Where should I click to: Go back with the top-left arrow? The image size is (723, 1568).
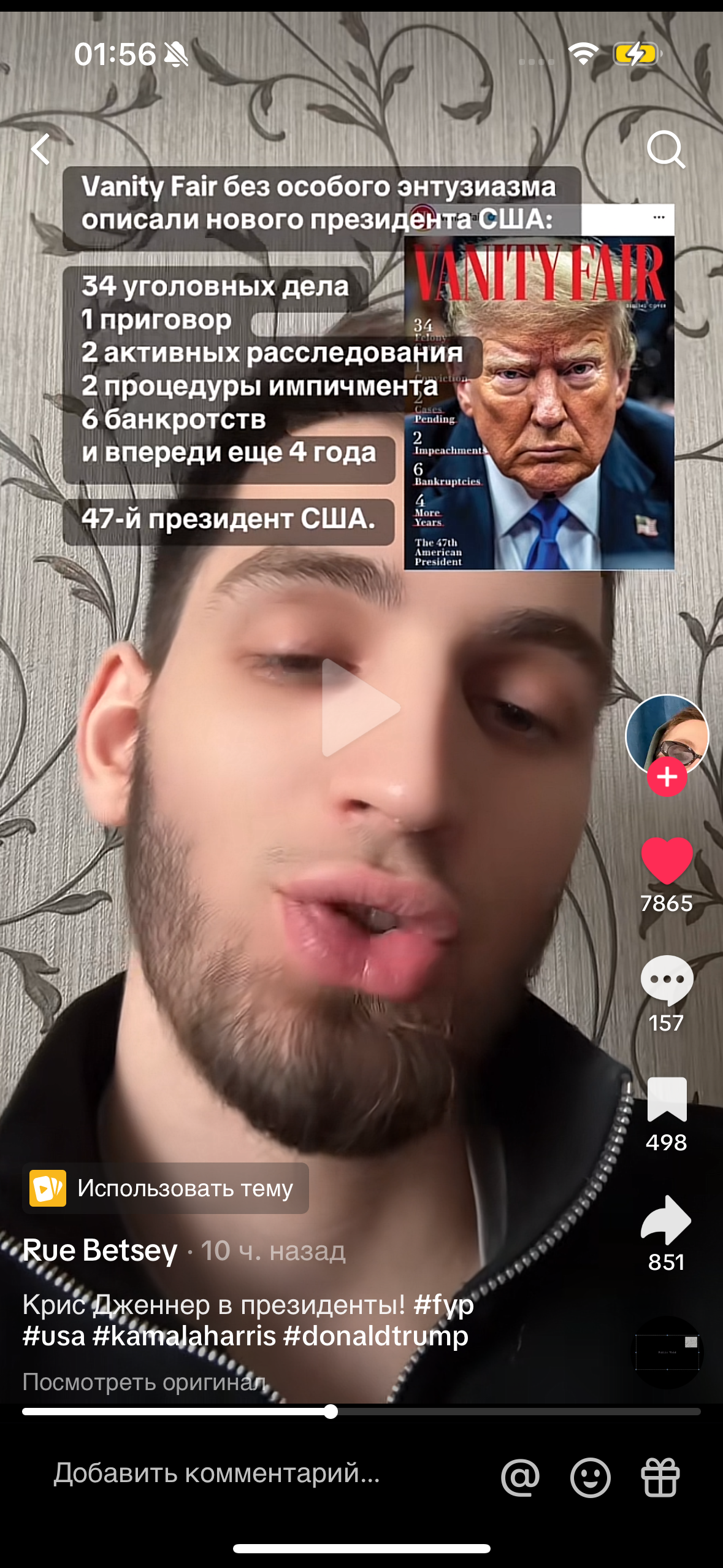[41, 149]
